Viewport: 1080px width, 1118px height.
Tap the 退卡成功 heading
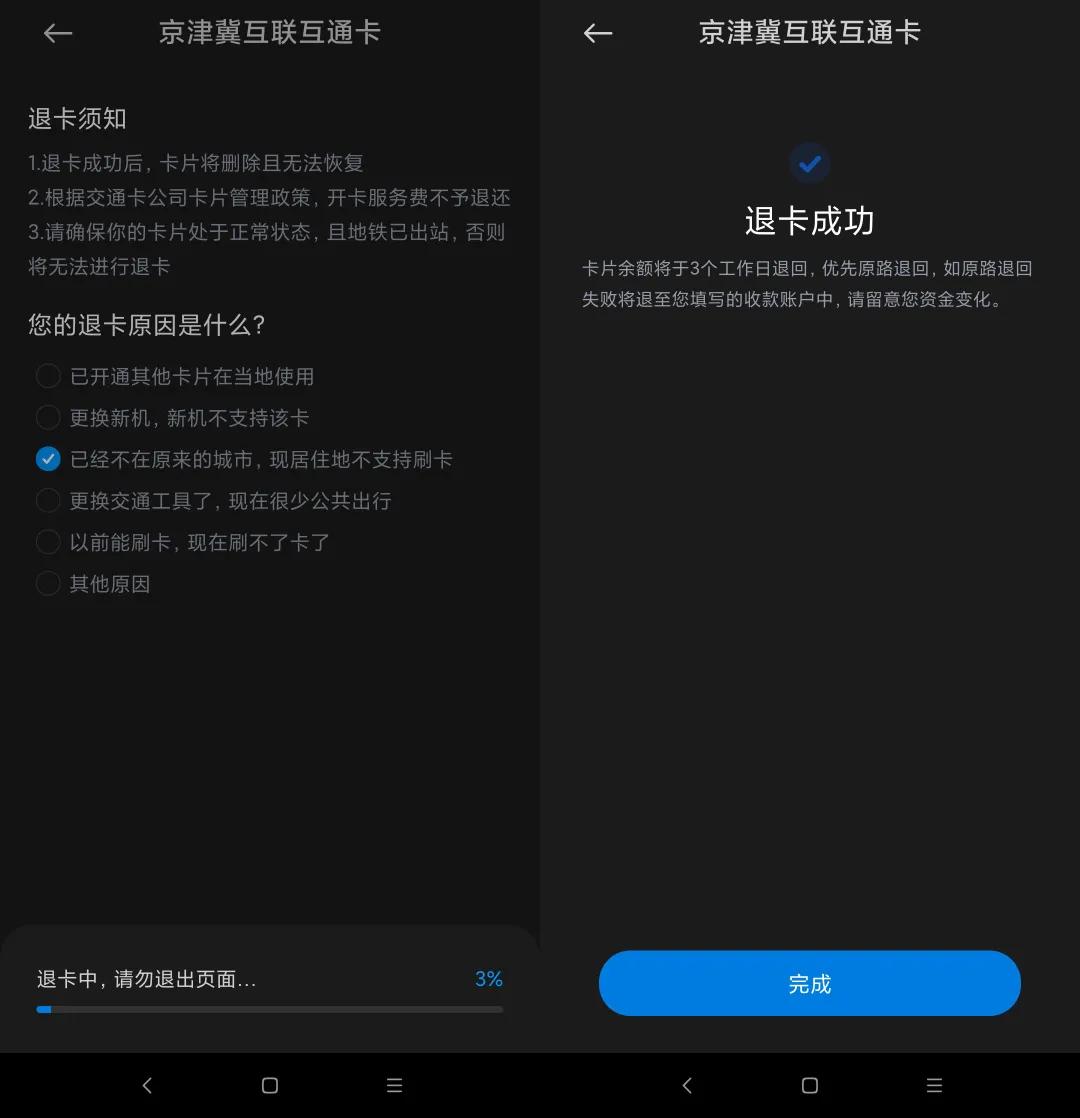809,221
